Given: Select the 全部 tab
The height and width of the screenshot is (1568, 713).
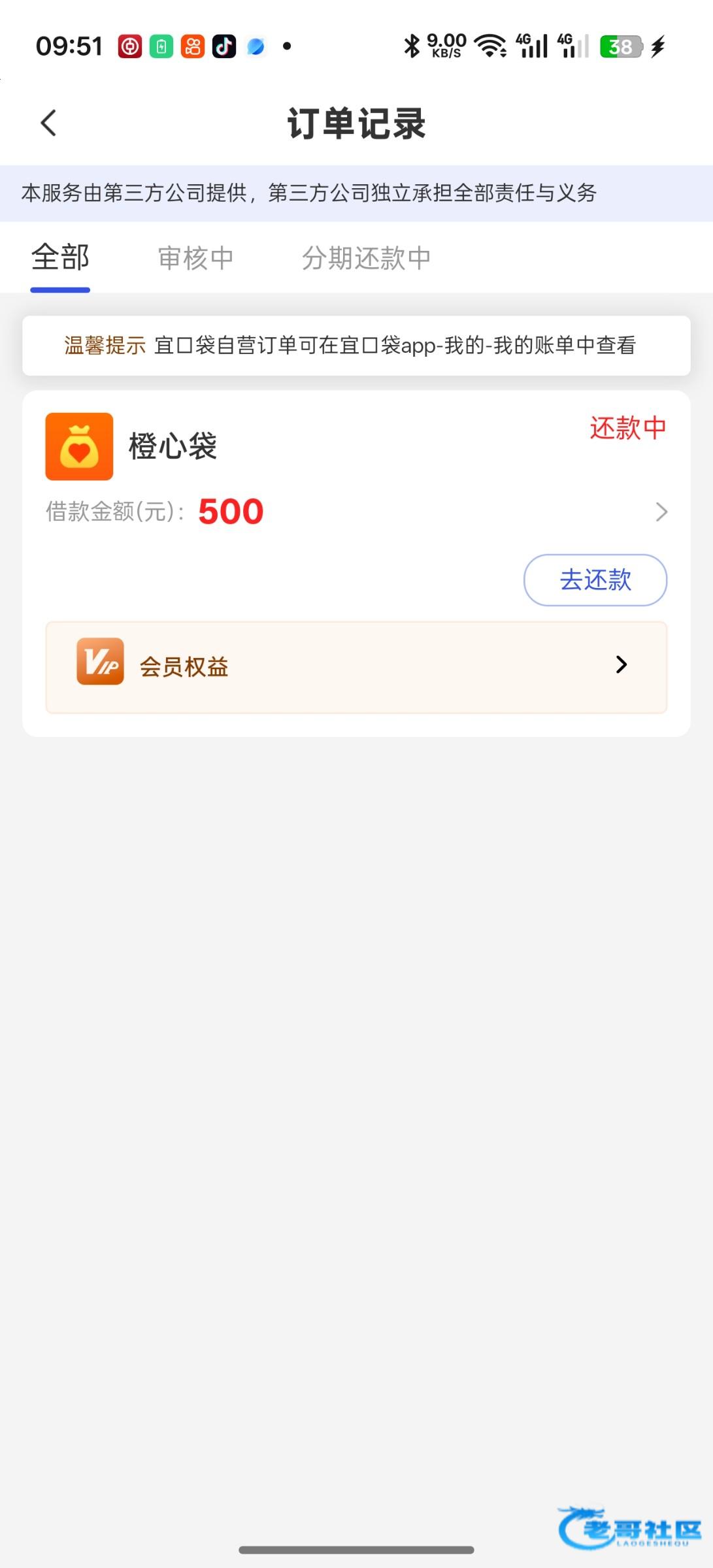Looking at the screenshot, I should (60, 257).
